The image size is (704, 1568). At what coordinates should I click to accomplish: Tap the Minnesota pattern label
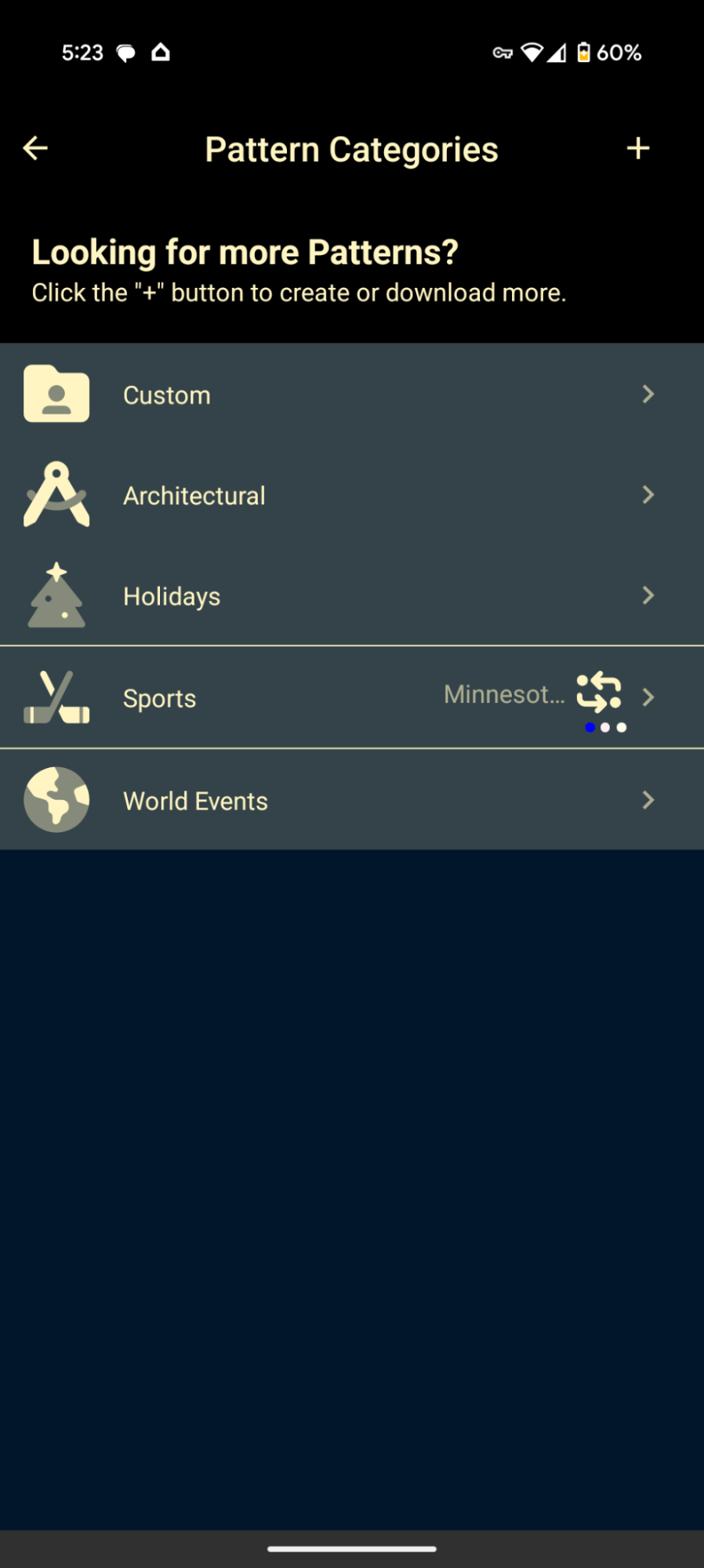click(504, 694)
